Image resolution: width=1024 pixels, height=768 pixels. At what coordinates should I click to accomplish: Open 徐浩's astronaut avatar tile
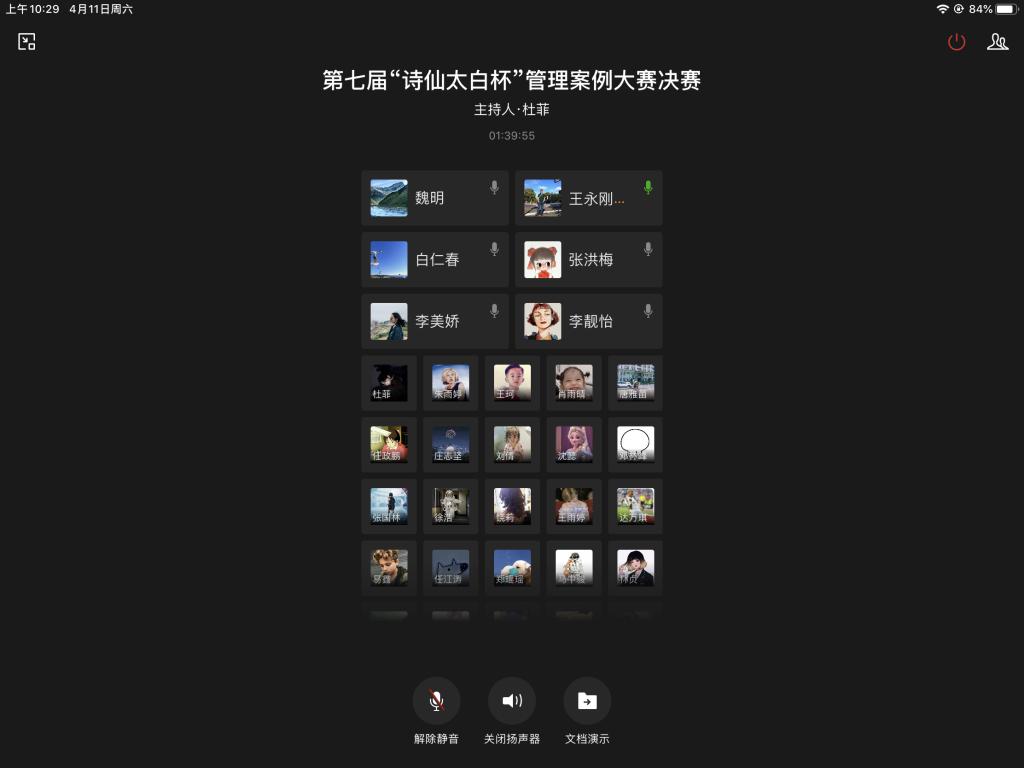tap(450, 506)
